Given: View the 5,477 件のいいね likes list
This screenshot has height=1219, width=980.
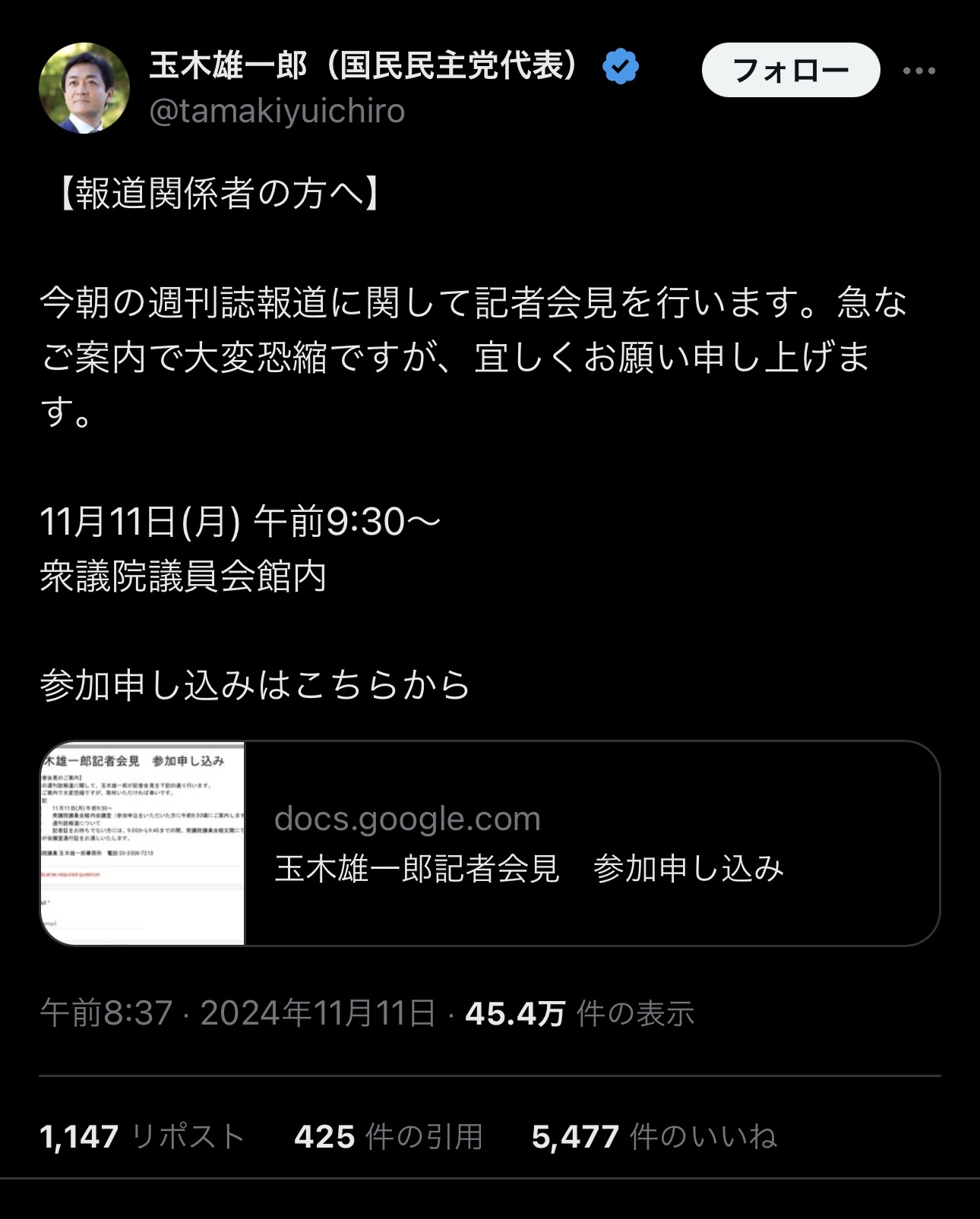Looking at the screenshot, I should click(653, 1137).
